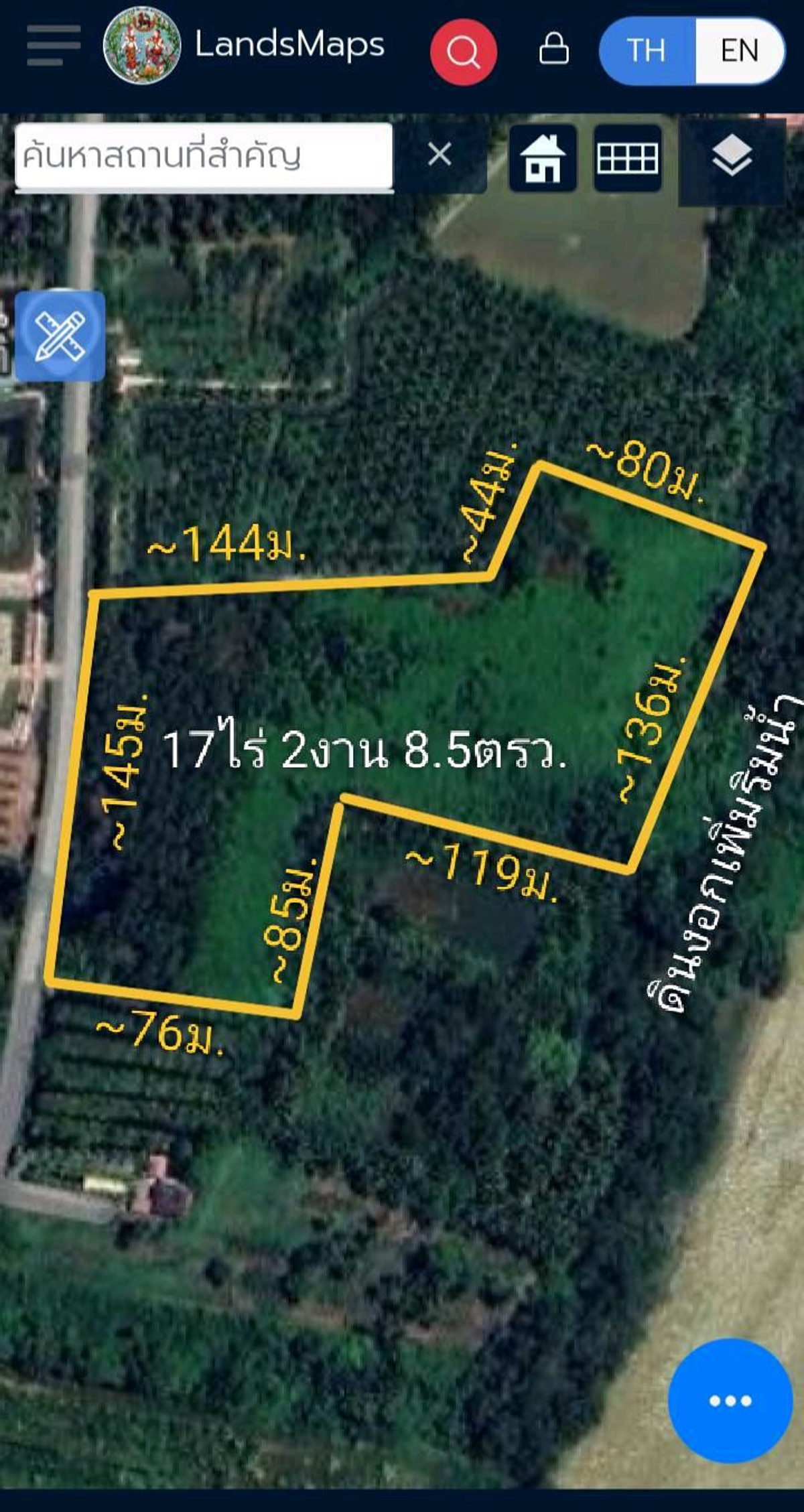Open the blue three-dots floating button

click(x=730, y=1401)
